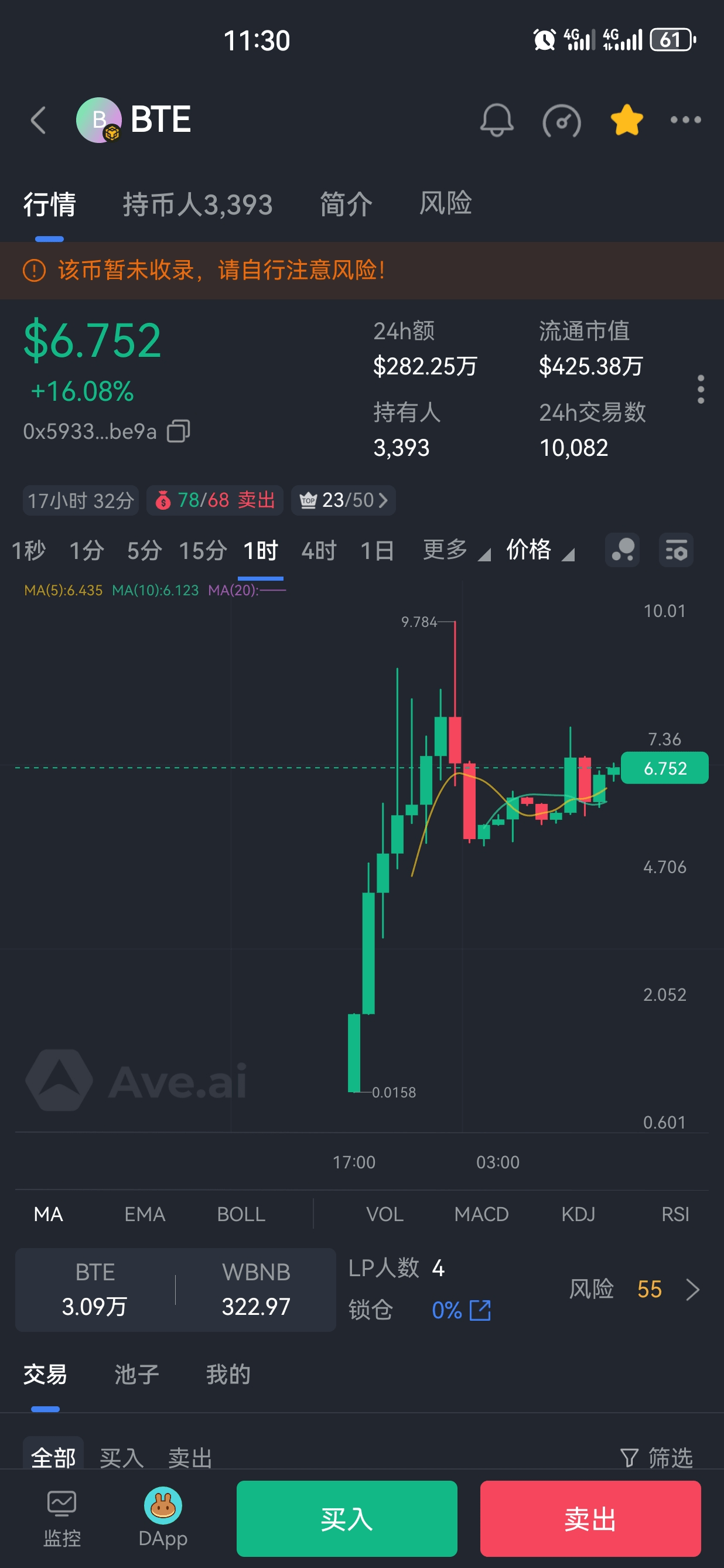The height and width of the screenshot is (1568, 724).
Task: Open the price alert bell
Action: click(x=497, y=120)
